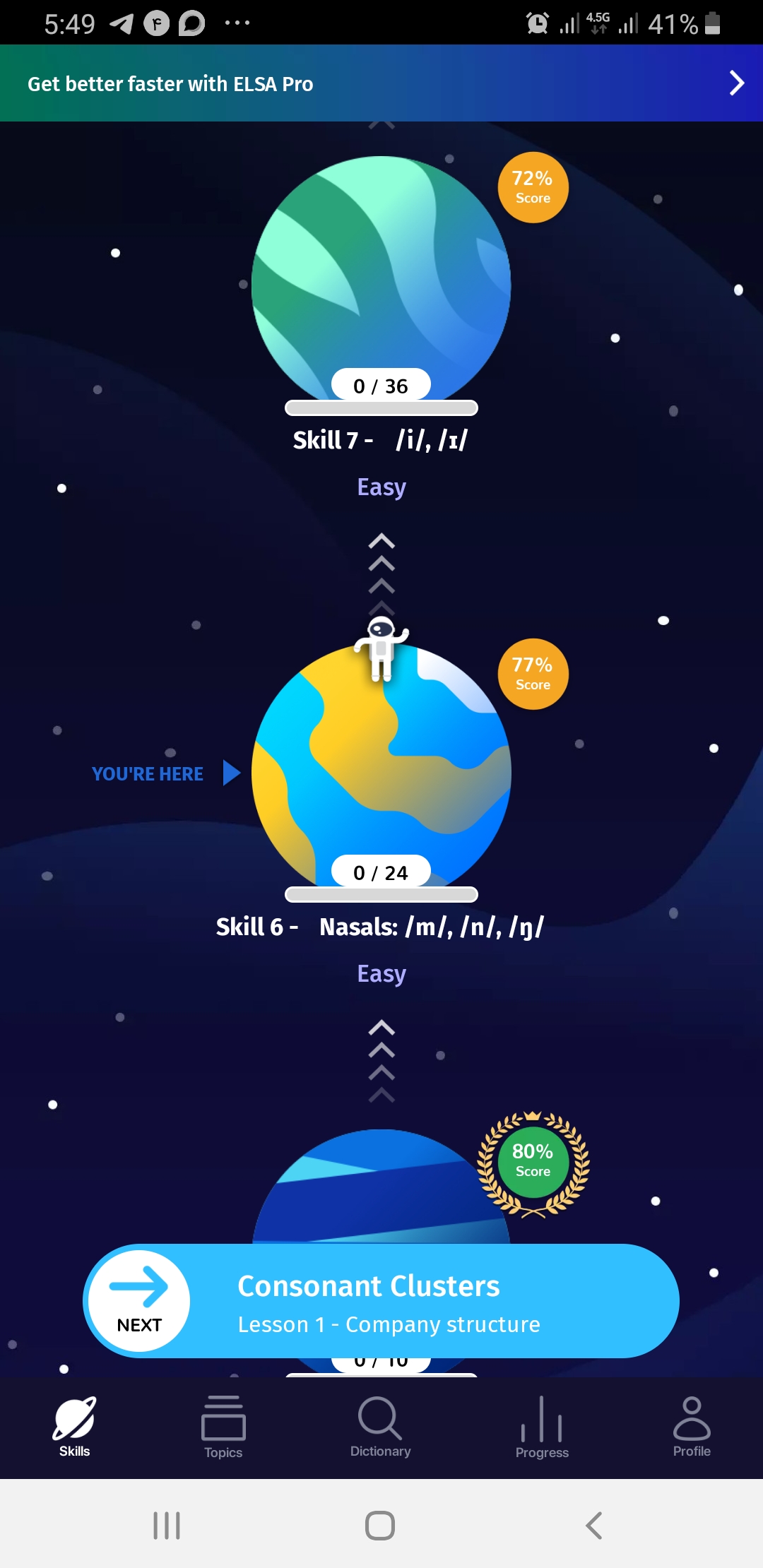Select the Skill 6 Nasals planet

[x=381, y=766]
